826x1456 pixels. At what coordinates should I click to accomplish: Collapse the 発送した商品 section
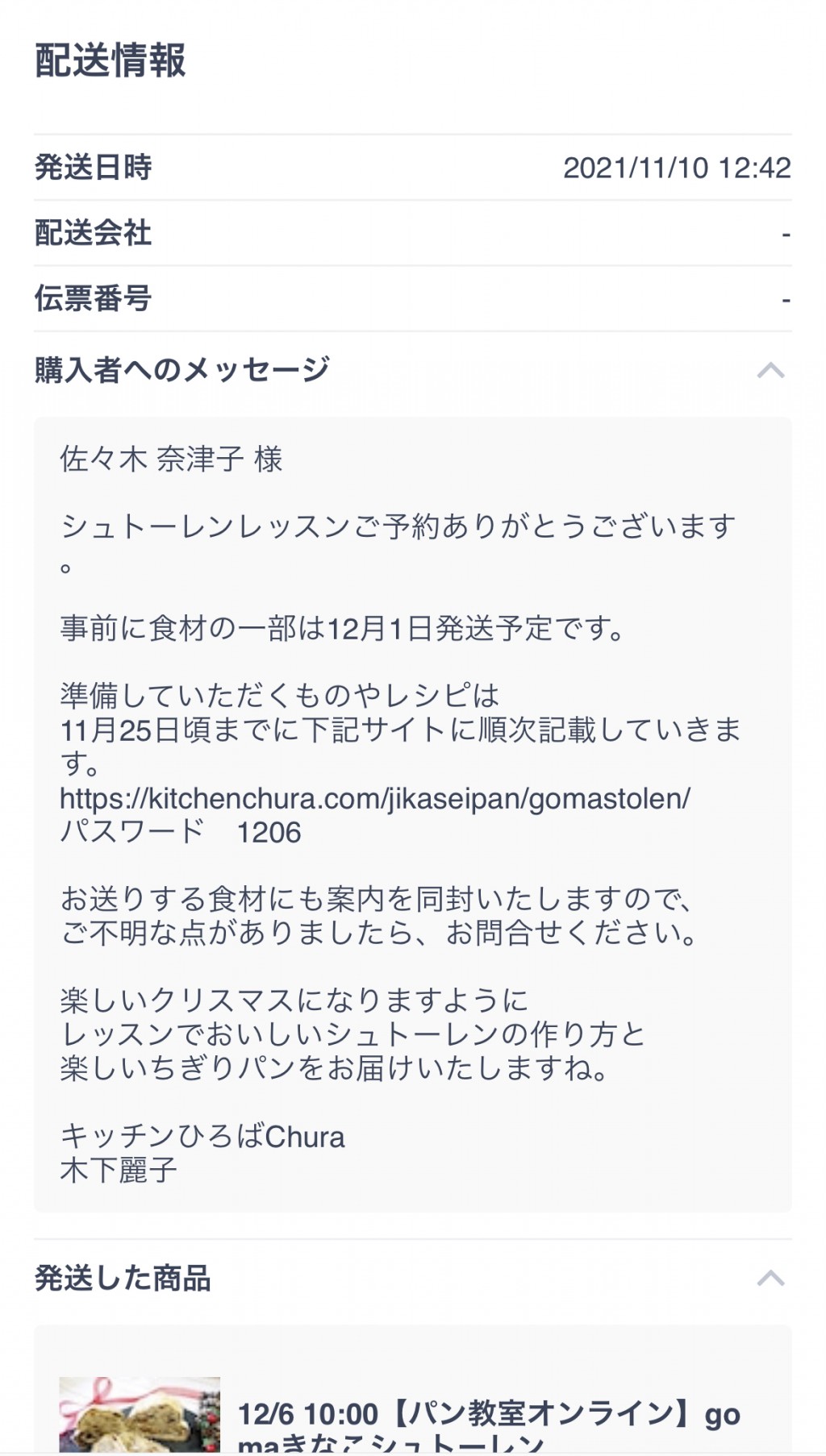tap(770, 1278)
